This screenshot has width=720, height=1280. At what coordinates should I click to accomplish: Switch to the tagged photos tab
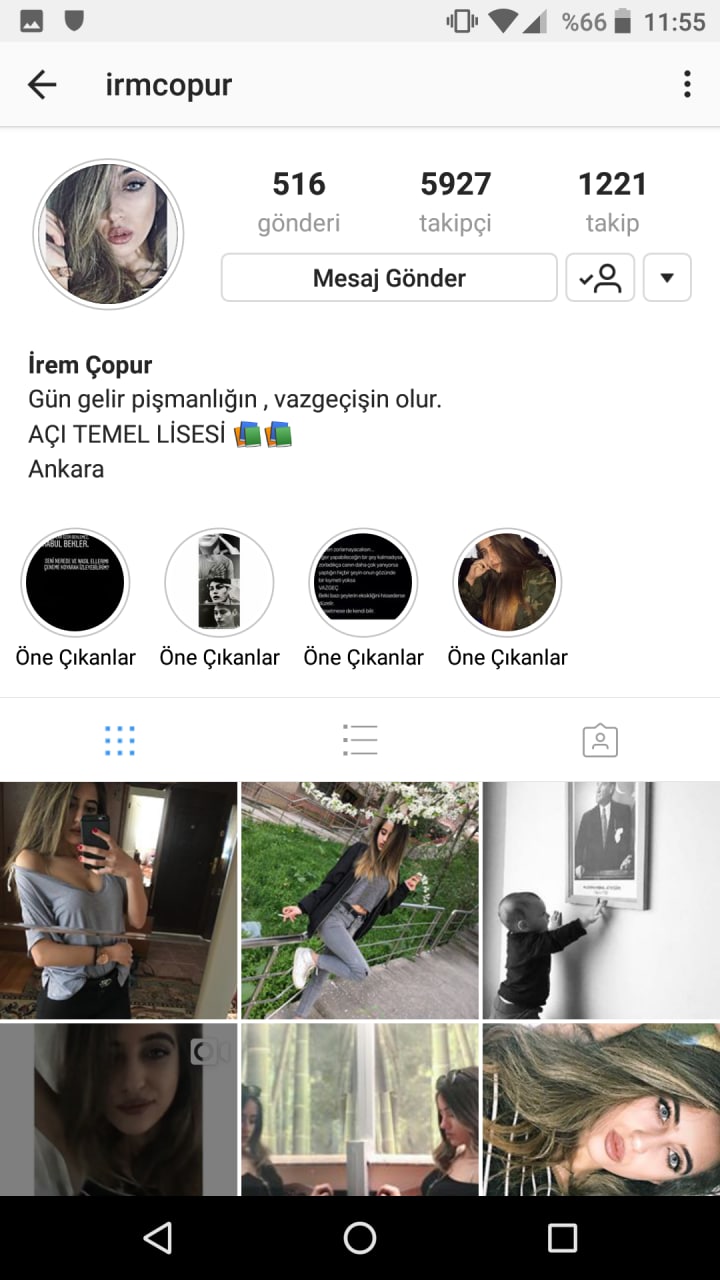600,740
